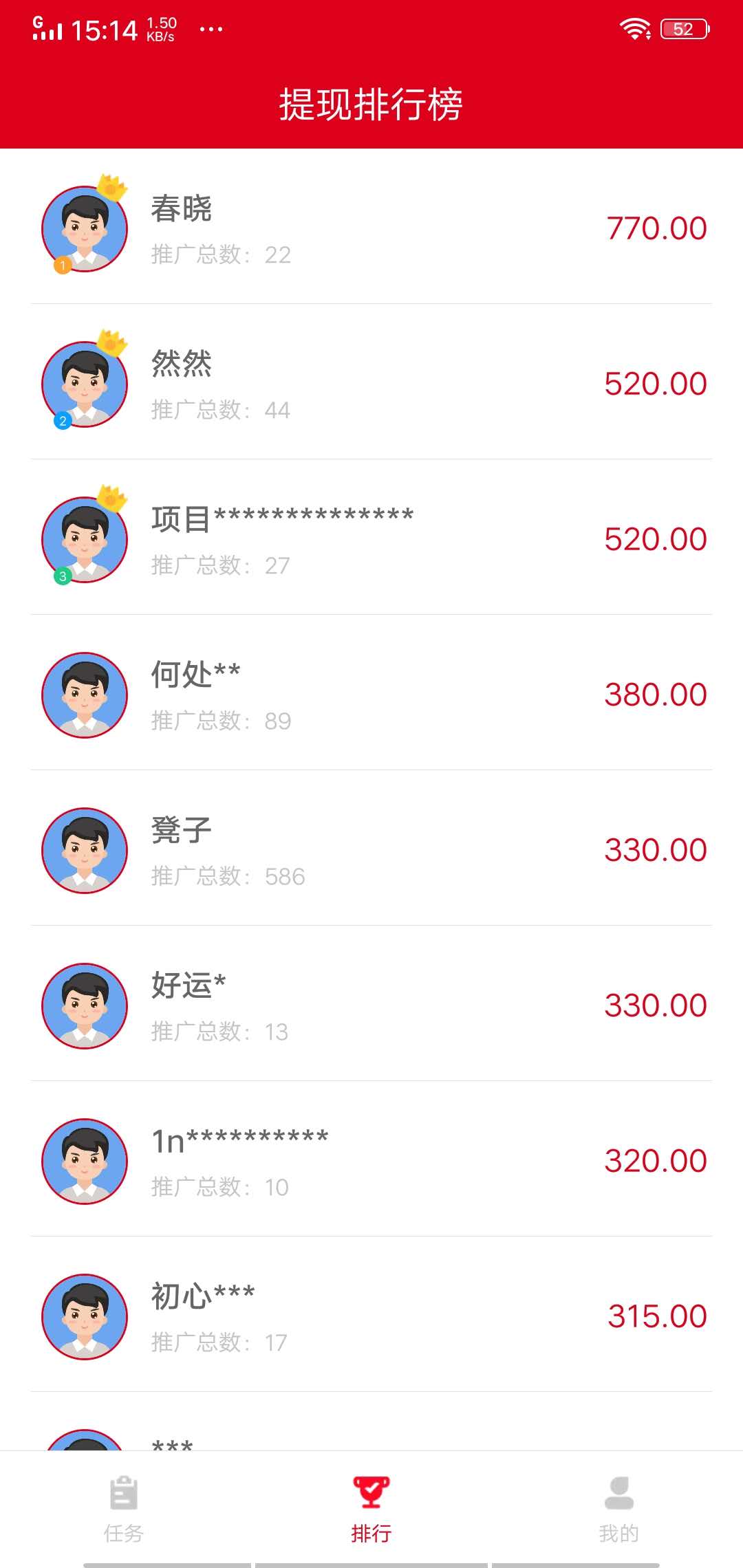
Task: Tap the Wi-Fi icon in status bar
Action: (x=635, y=28)
